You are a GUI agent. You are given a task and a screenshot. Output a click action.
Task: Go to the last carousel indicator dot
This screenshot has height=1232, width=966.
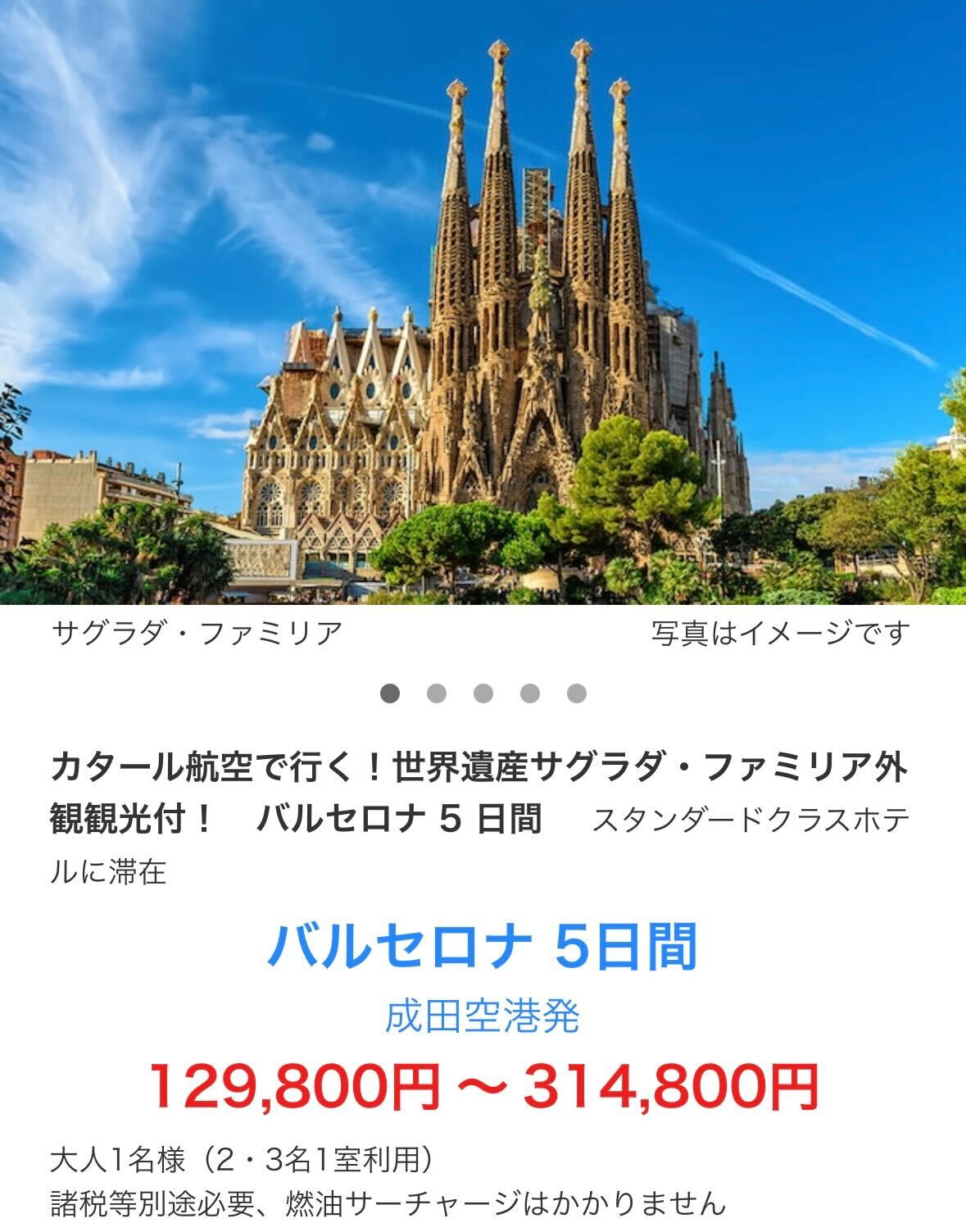(x=577, y=693)
